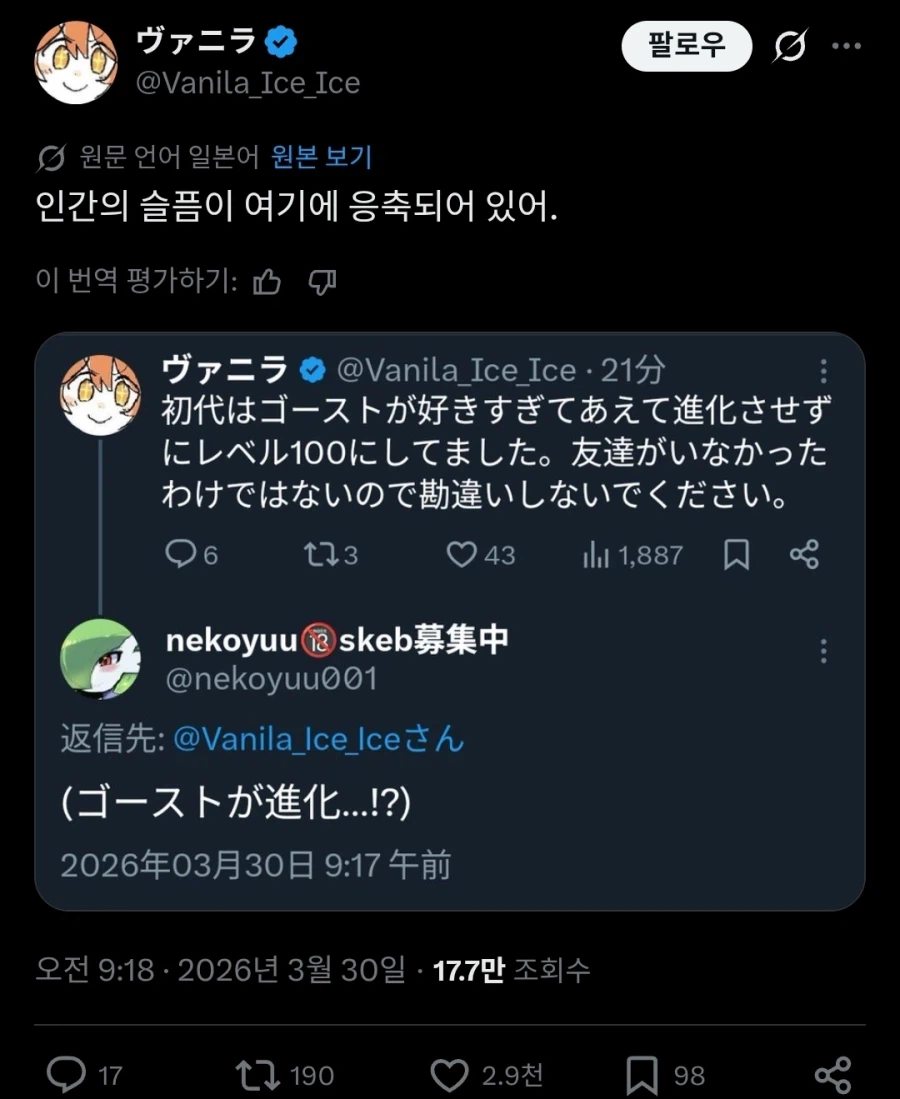Click ヴァニラ's profile avatar image
The image size is (900, 1099).
75,62
